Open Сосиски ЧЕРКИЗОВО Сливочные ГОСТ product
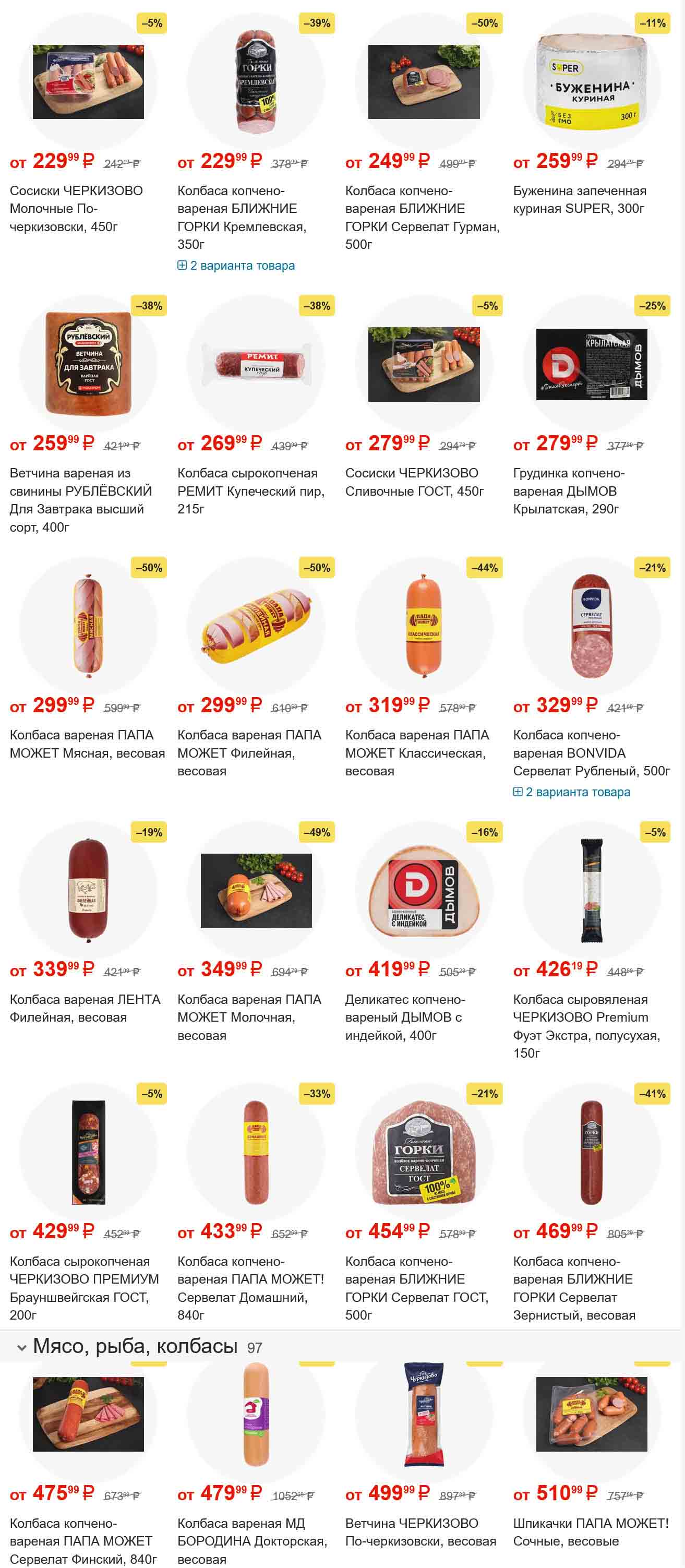685x1568 pixels. [414, 482]
